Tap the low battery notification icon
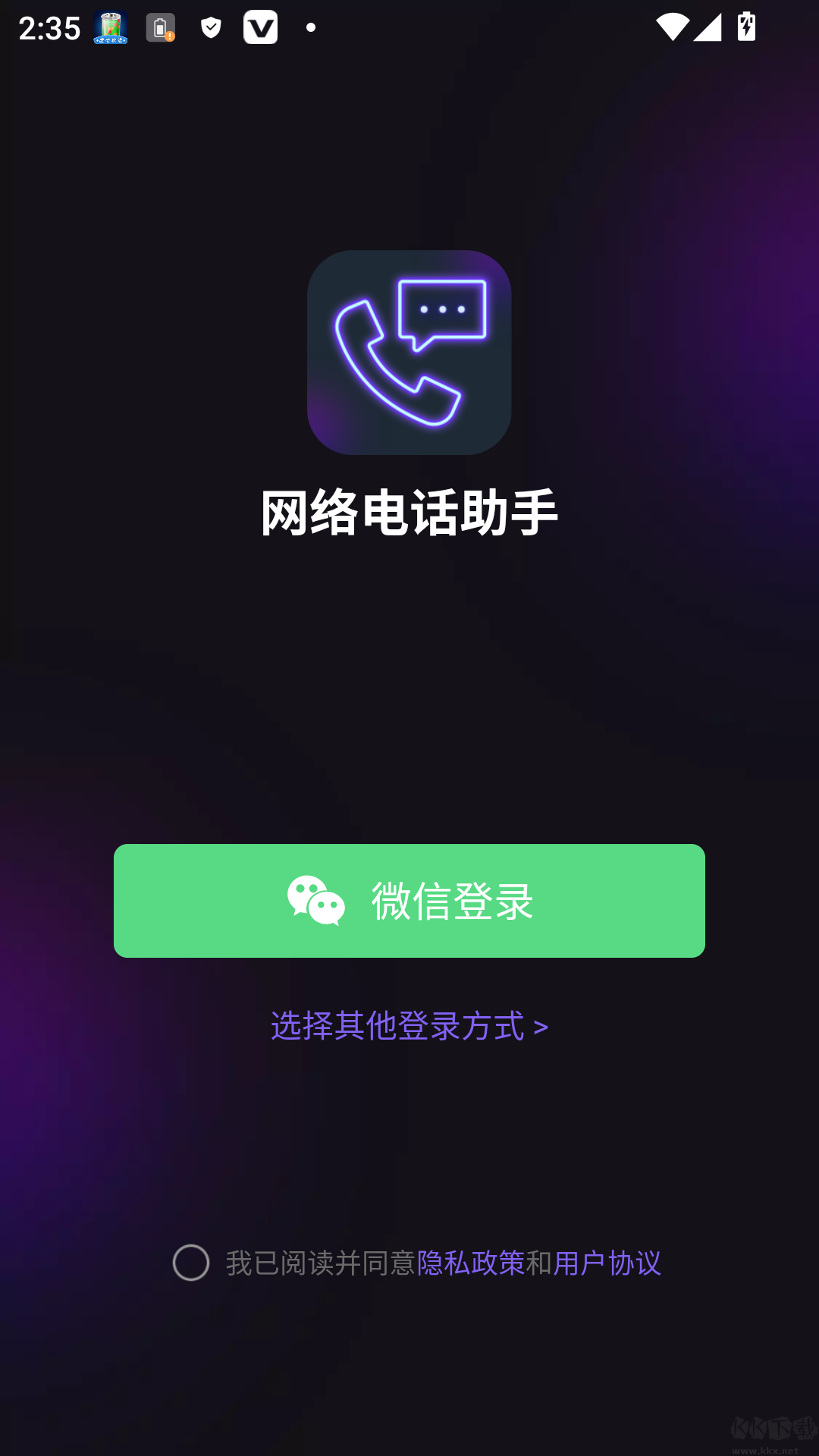This screenshot has width=819, height=1456. 162,29
